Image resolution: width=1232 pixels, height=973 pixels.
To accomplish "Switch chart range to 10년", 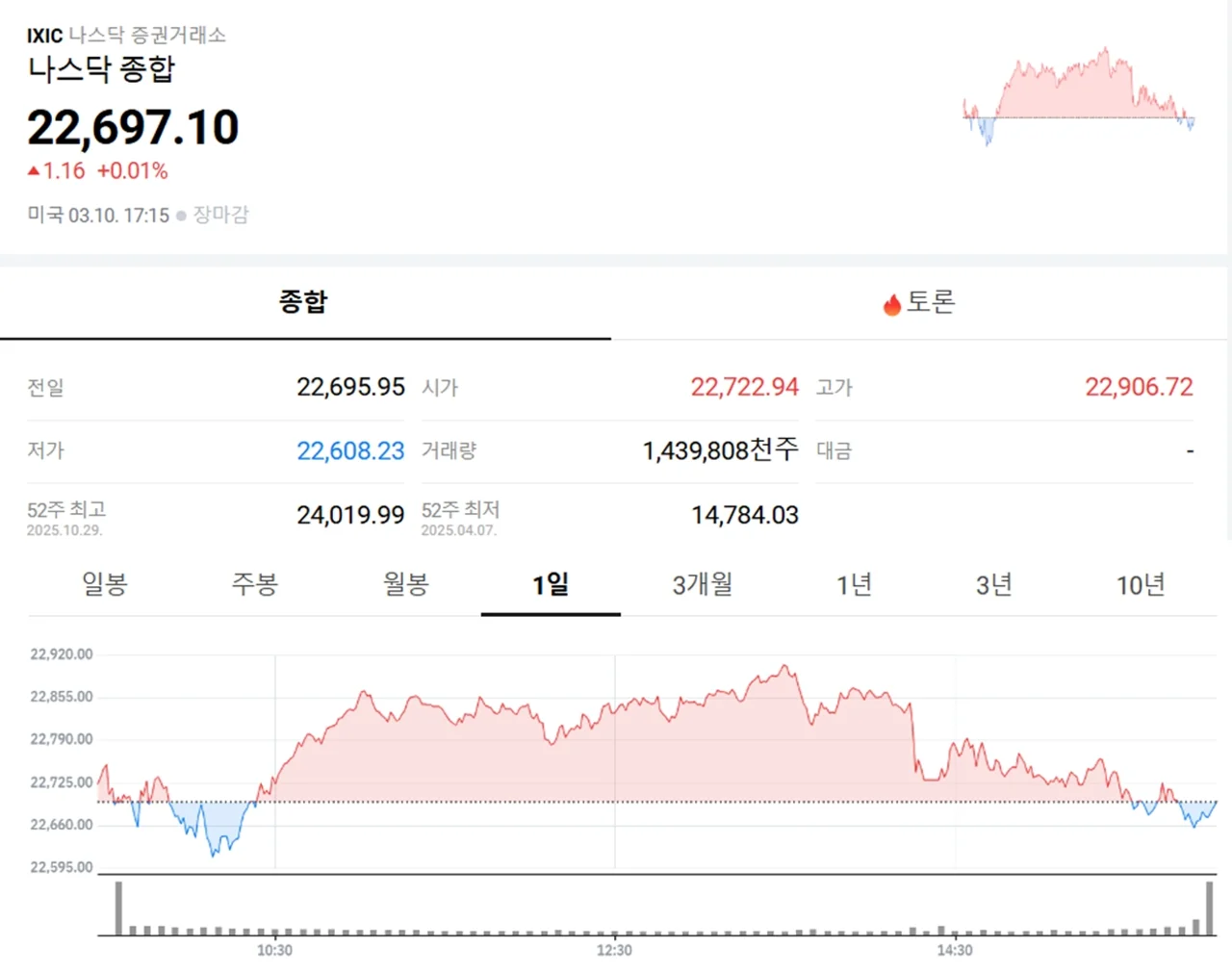I will [x=1141, y=584].
